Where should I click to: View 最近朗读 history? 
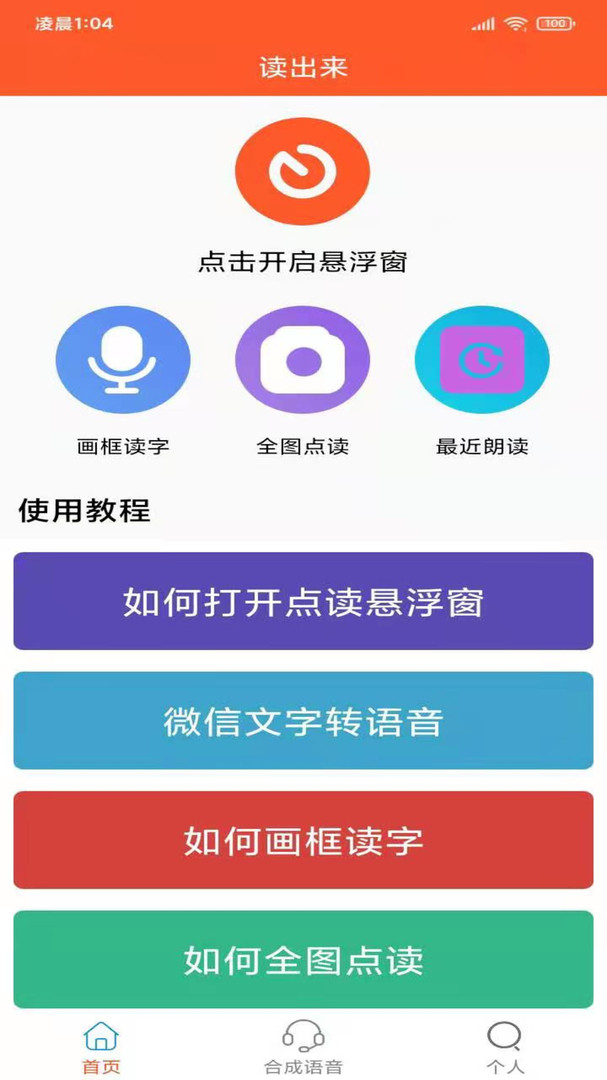482,360
